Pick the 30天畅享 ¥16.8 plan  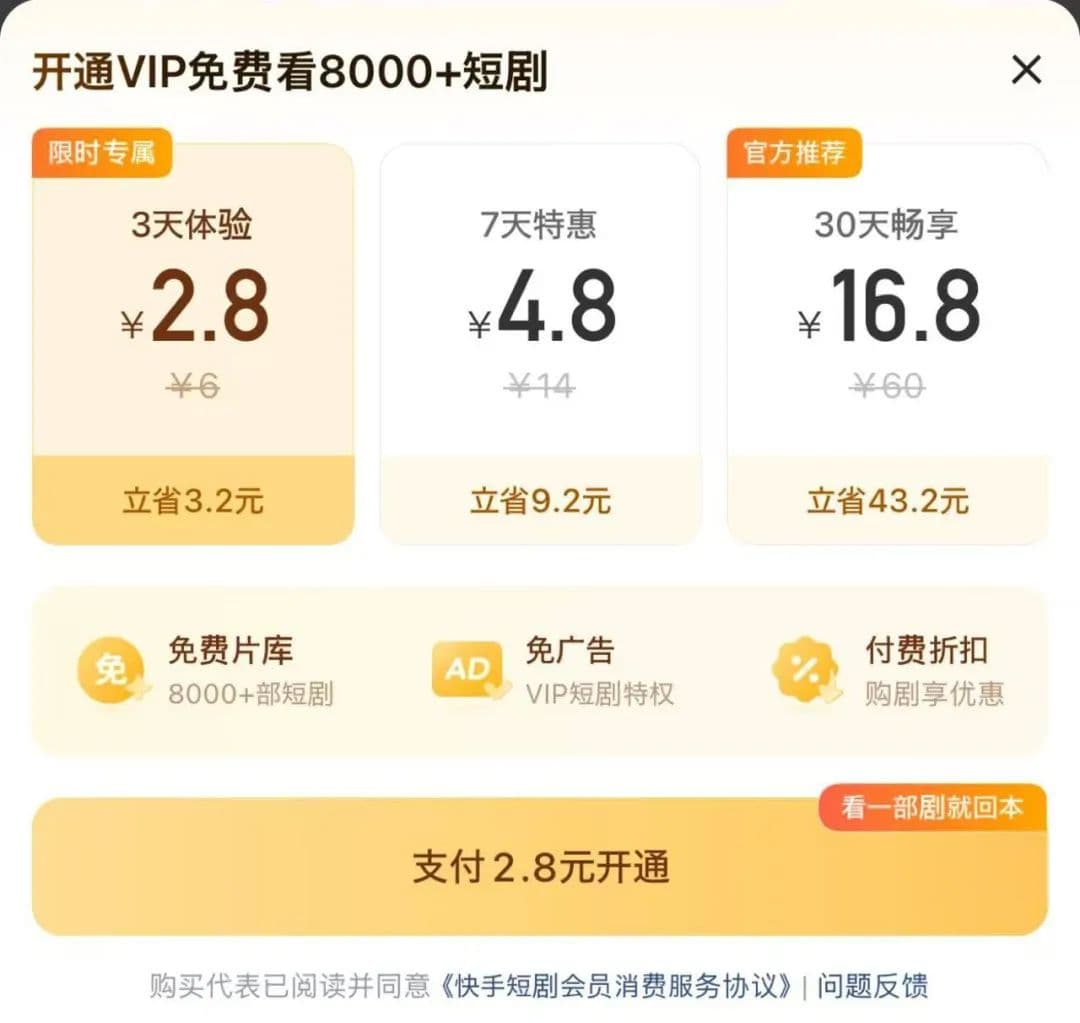pos(887,345)
